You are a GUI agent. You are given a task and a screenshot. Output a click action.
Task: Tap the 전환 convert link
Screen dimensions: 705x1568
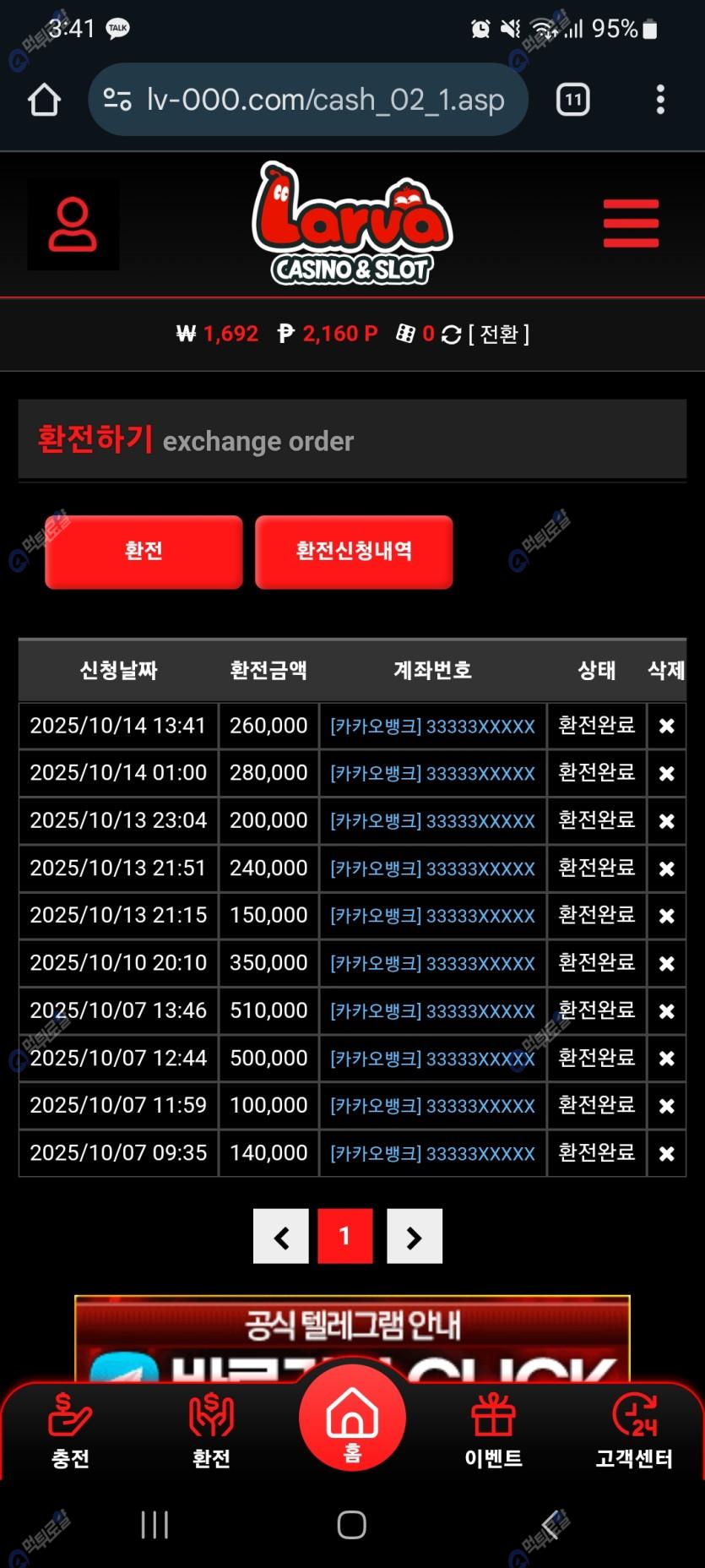pos(498,335)
